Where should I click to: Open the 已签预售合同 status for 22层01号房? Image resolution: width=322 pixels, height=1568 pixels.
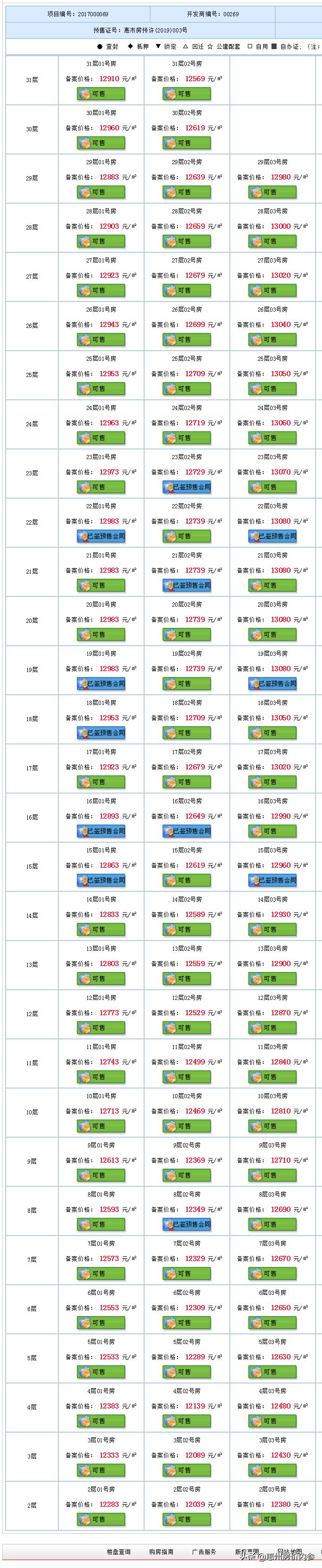point(101,536)
